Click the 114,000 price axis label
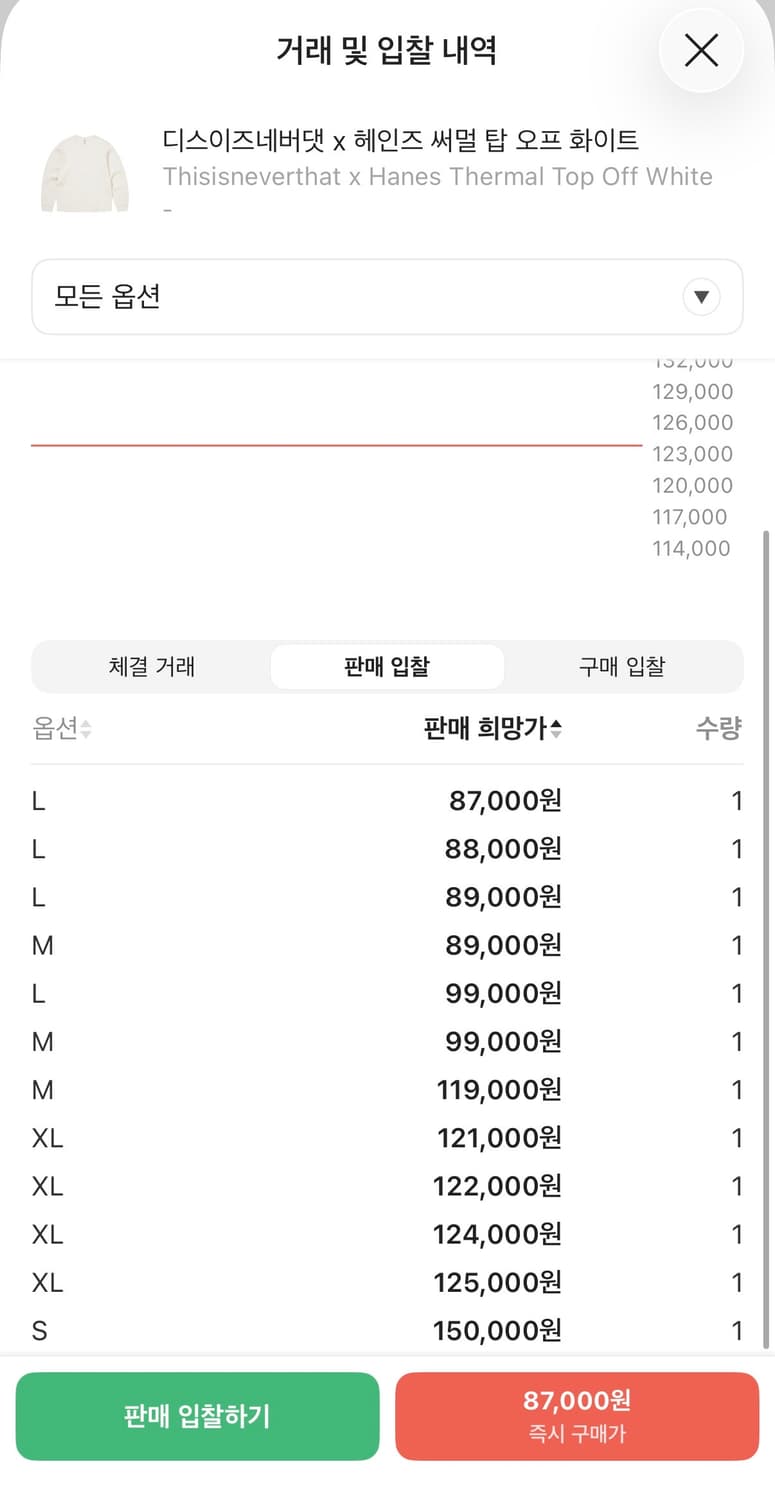This screenshot has width=775, height=1500. click(x=691, y=548)
